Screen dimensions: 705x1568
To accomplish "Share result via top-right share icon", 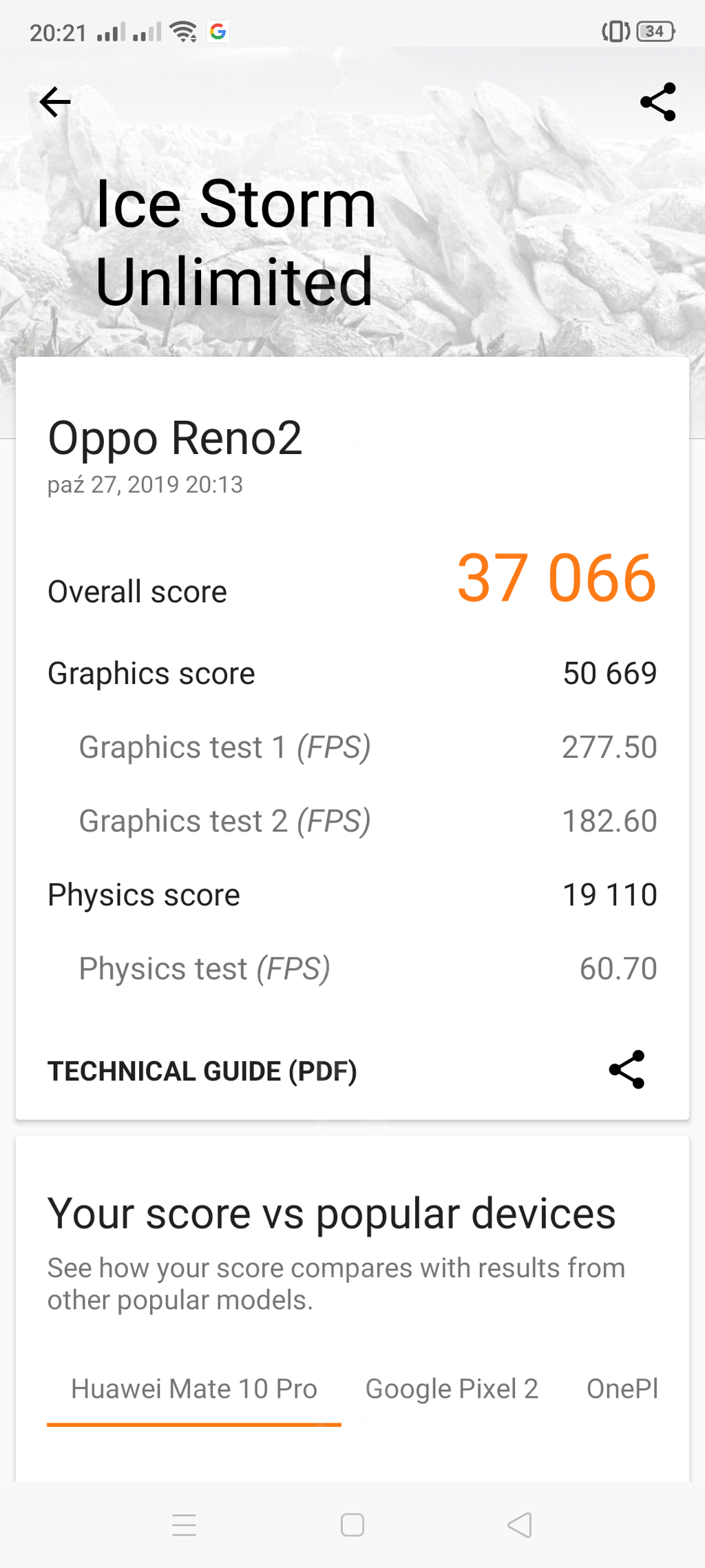I will tap(657, 103).
